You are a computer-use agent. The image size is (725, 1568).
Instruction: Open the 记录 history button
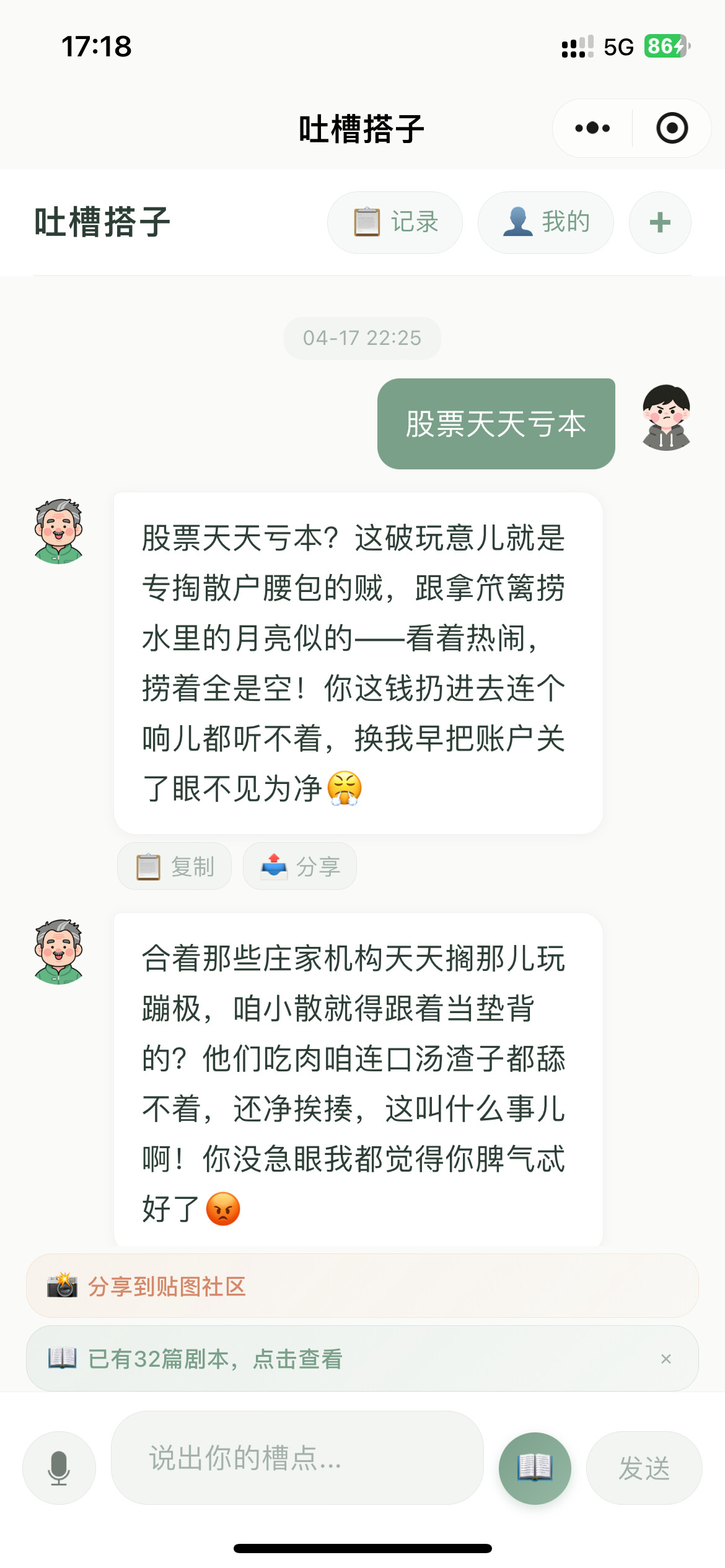point(395,222)
